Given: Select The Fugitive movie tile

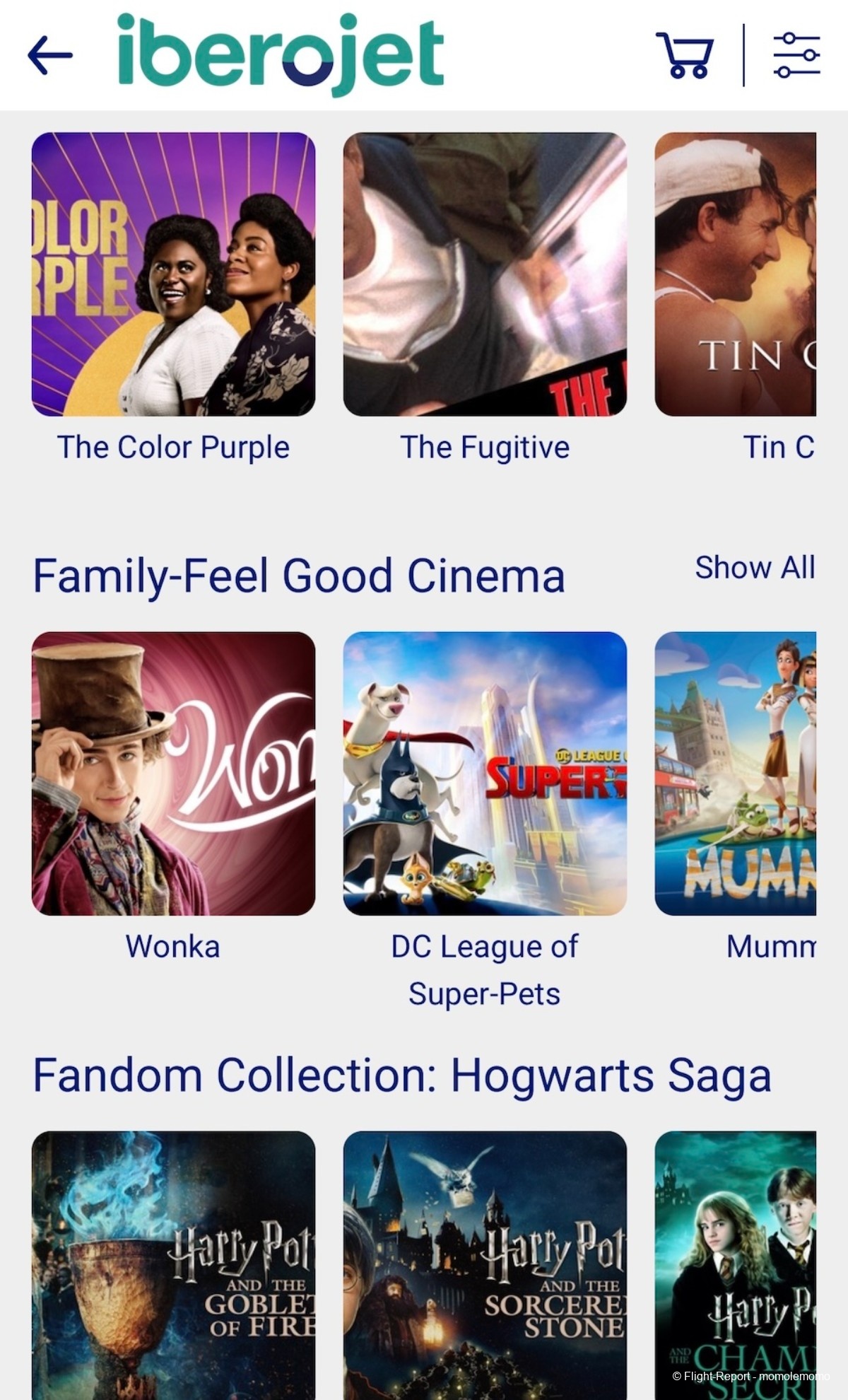Looking at the screenshot, I should [485, 274].
